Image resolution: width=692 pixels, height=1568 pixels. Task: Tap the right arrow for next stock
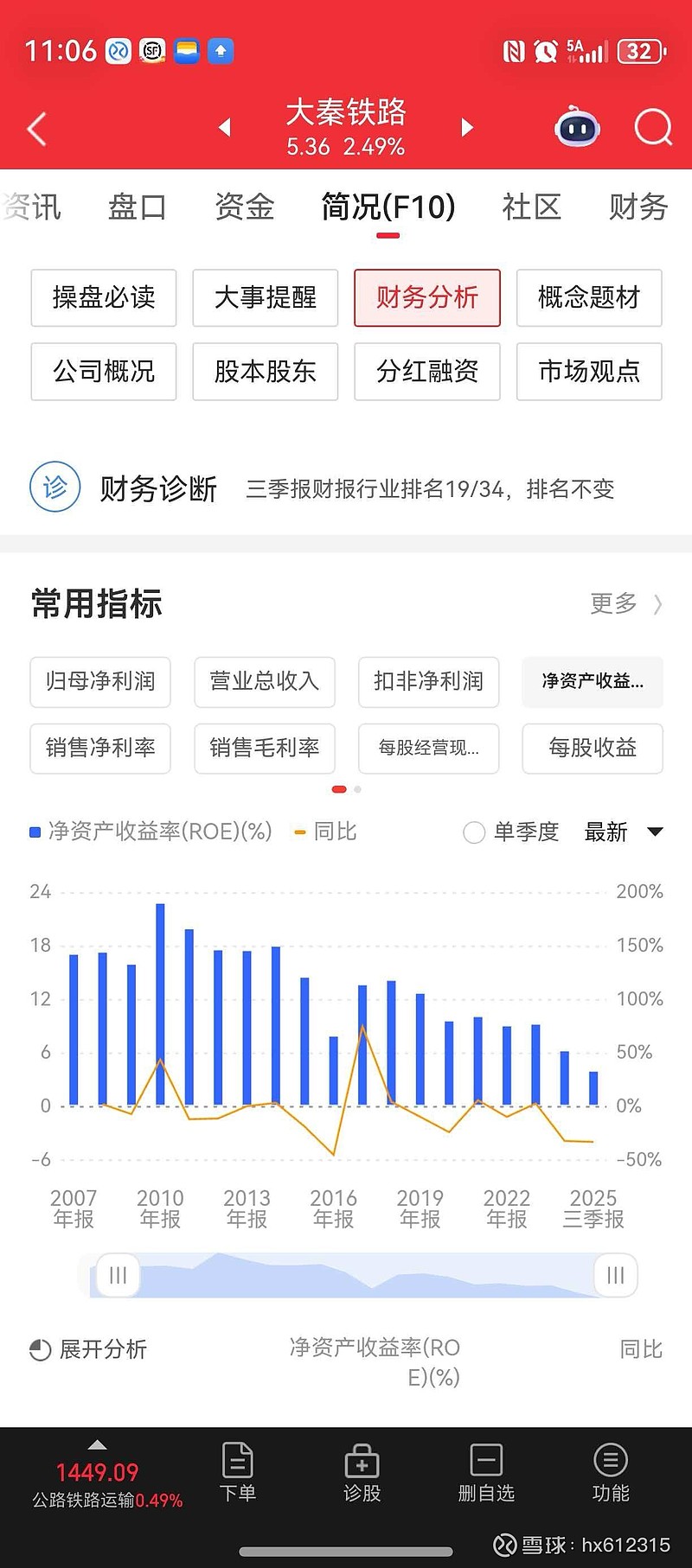pos(467,127)
